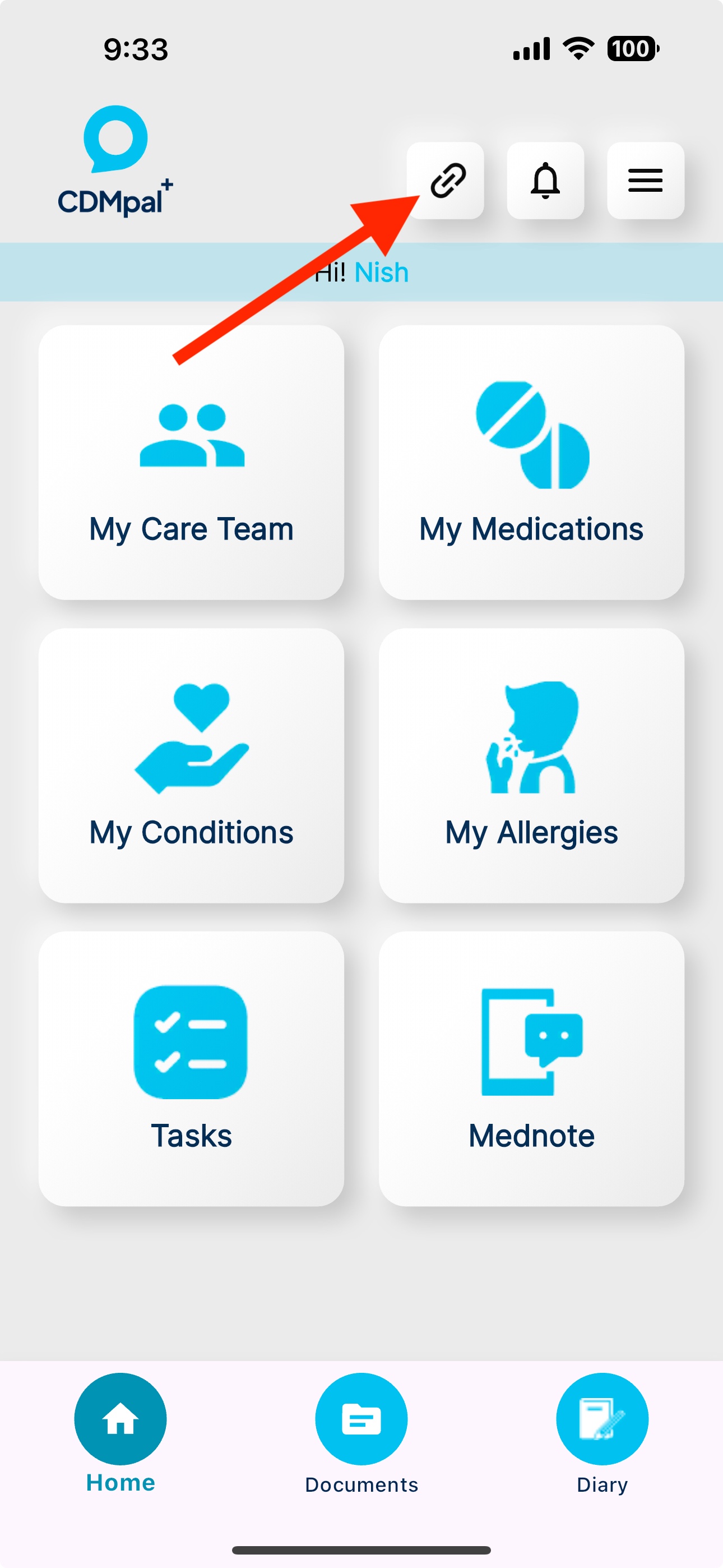View My Medications card
The width and height of the screenshot is (723, 1568).
(x=531, y=463)
